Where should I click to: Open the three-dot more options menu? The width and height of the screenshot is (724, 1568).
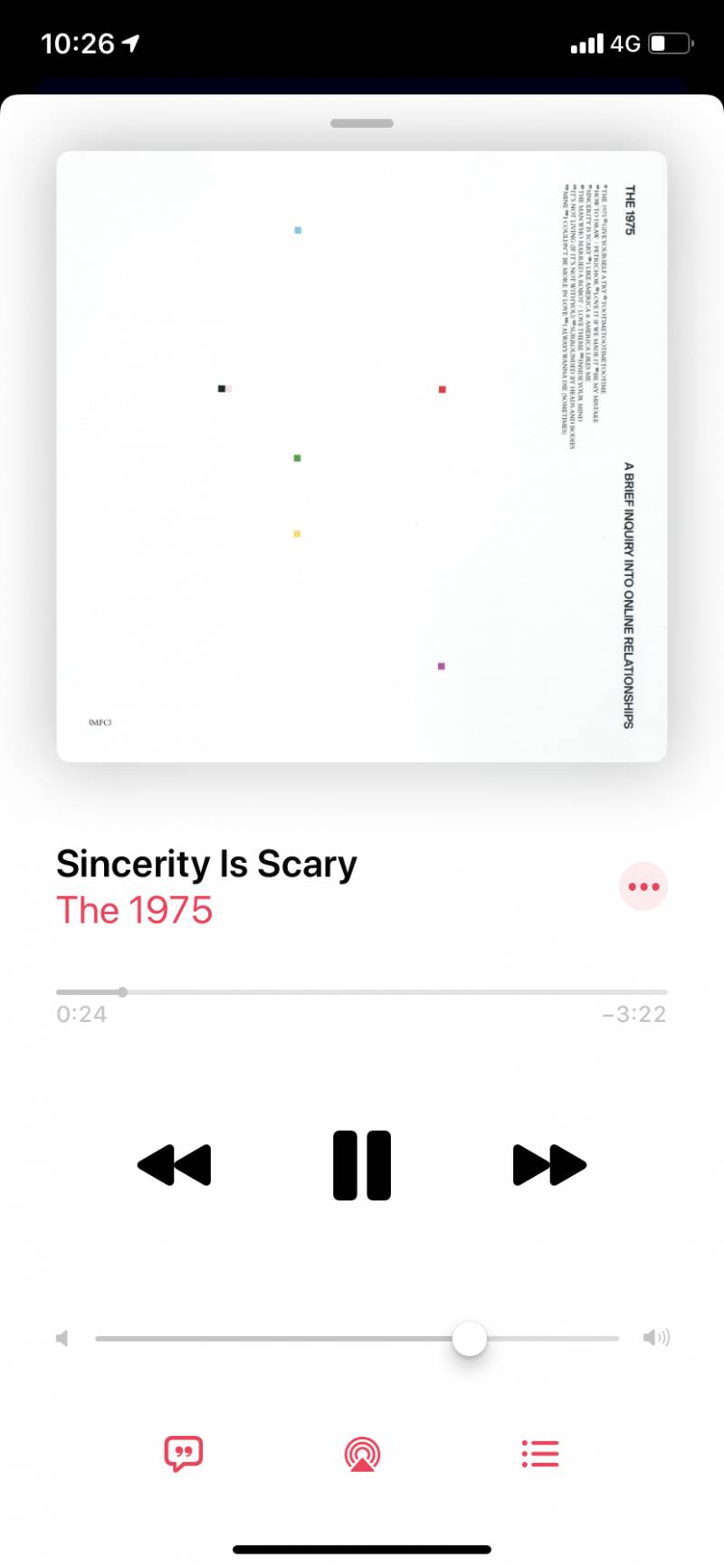(x=643, y=886)
